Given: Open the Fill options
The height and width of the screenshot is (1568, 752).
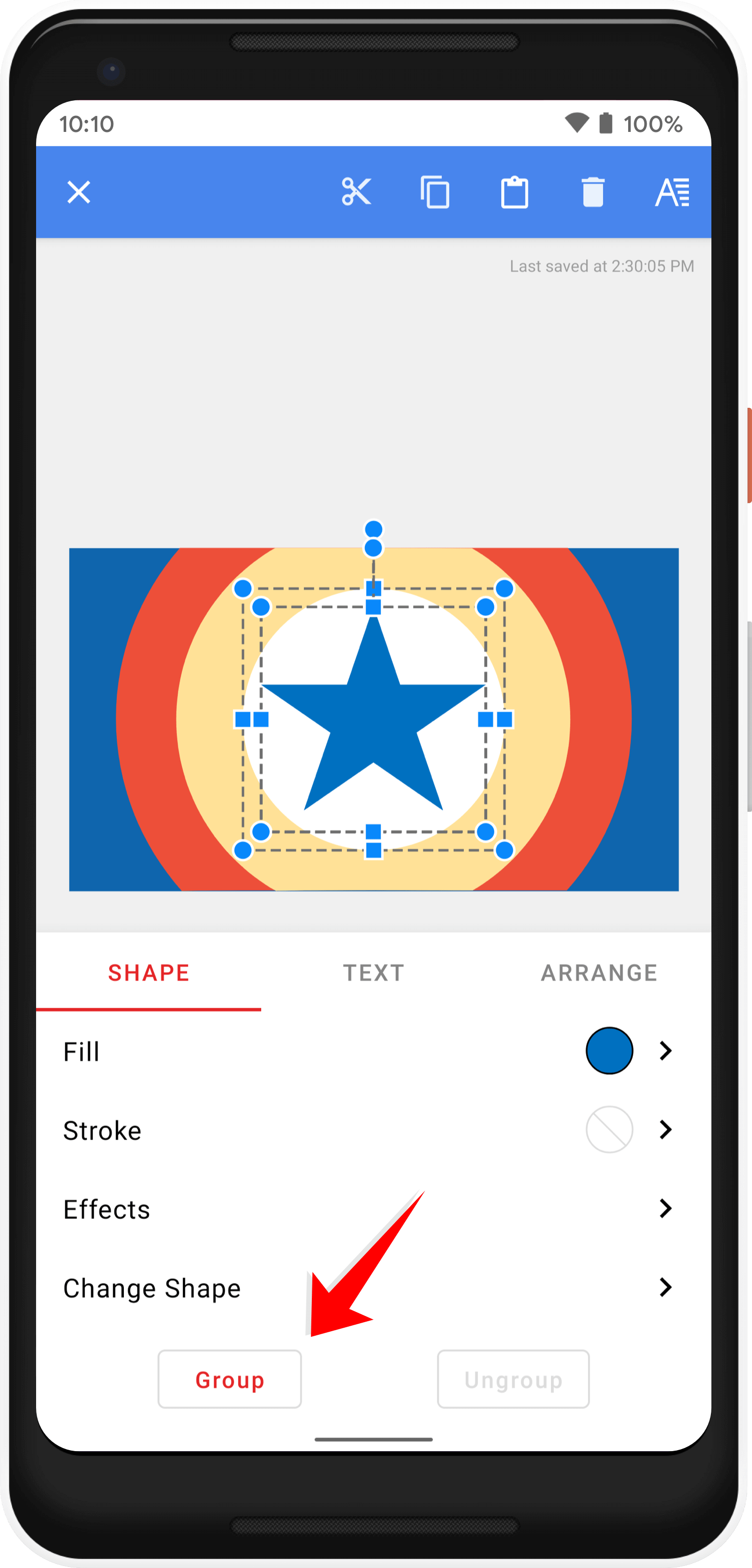Looking at the screenshot, I should pos(665,1051).
